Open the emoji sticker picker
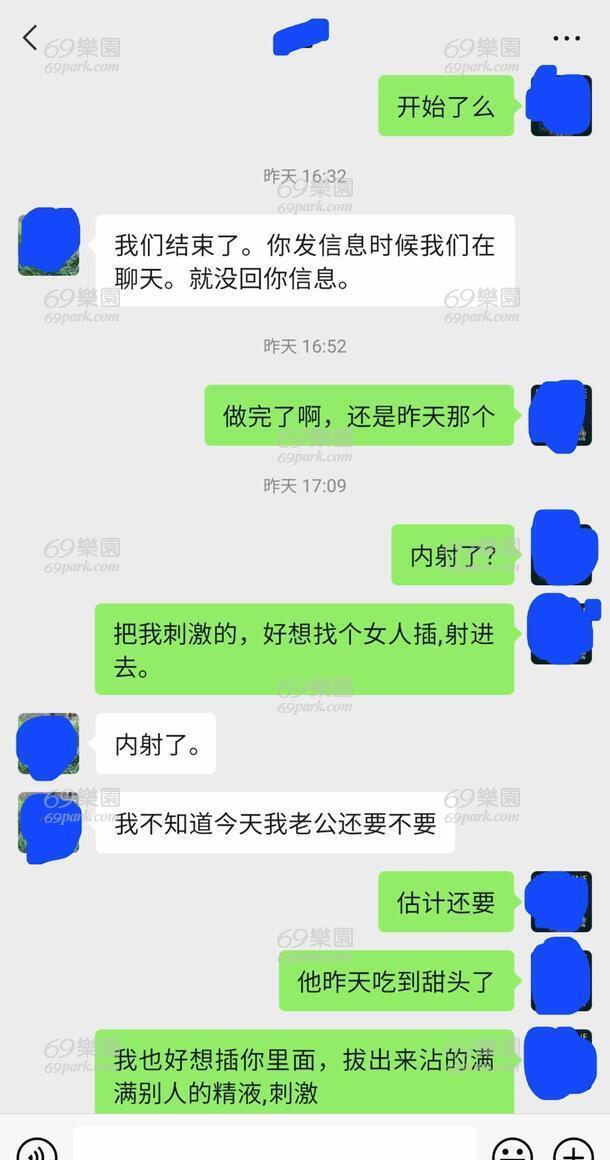The height and width of the screenshot is (1160, 610). point(512,1148)
